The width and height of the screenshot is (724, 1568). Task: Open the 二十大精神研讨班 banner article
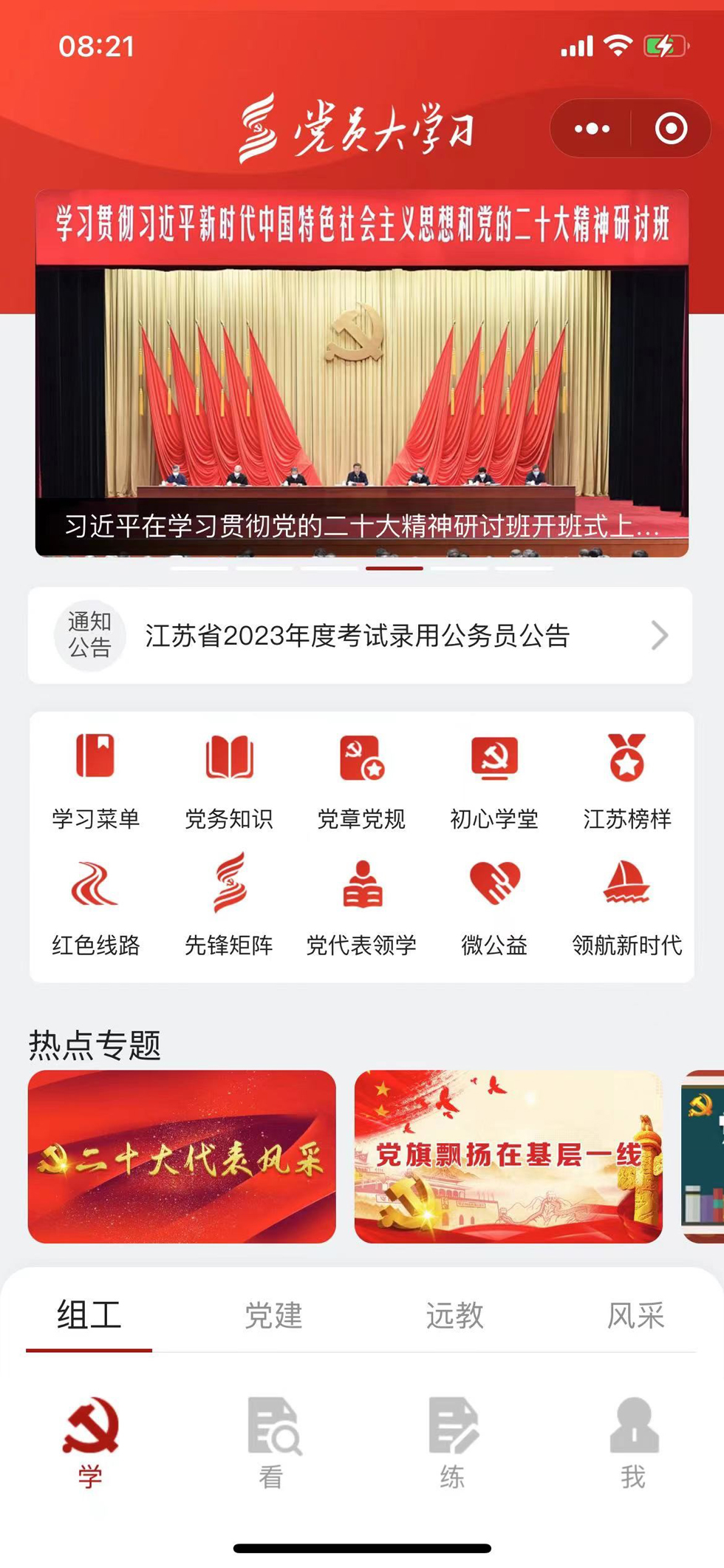pyautogui.click(x=362, y=373)
